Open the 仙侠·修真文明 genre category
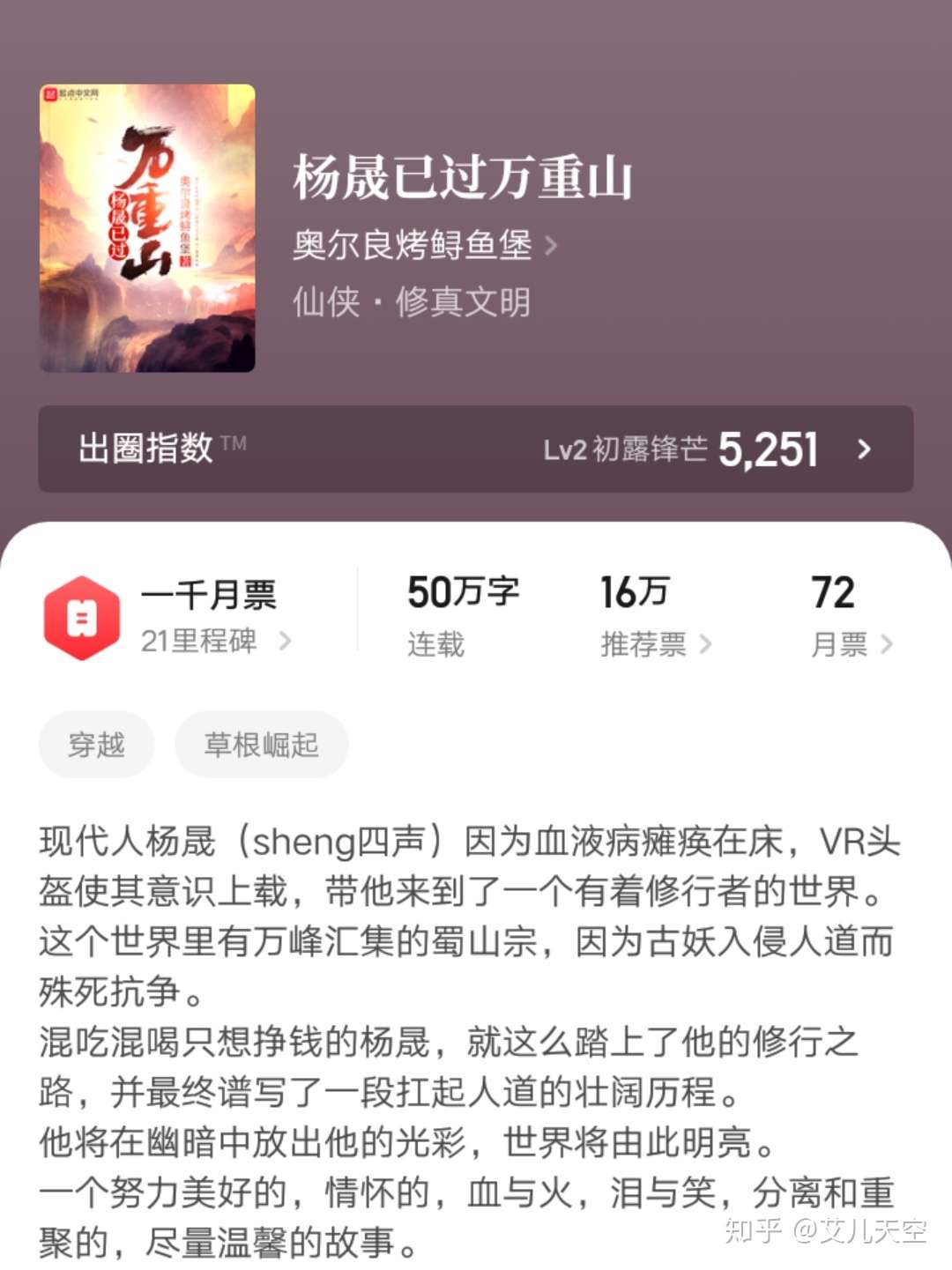Viewport: 952px width, 1270px height. click(411, 301)
